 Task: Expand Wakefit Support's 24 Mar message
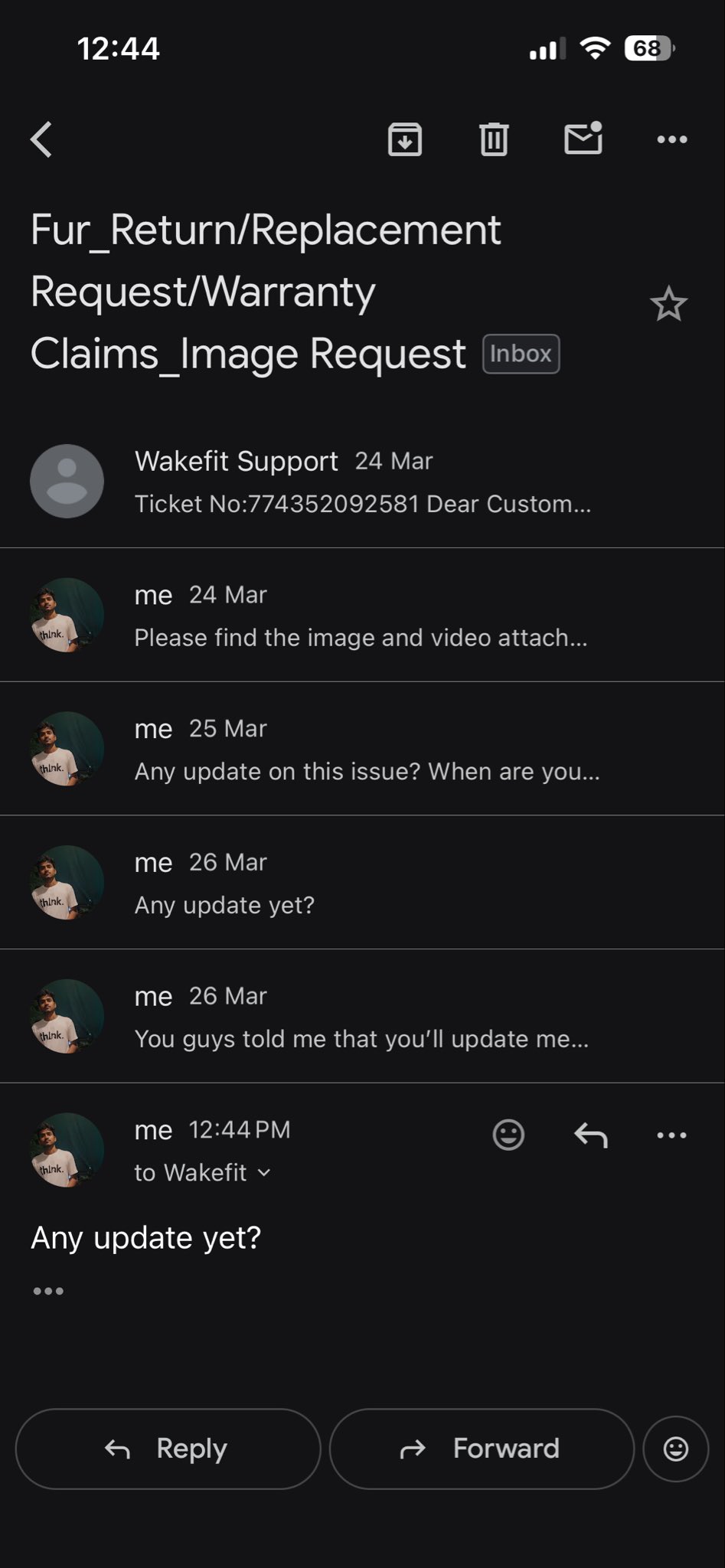(362, 482)
